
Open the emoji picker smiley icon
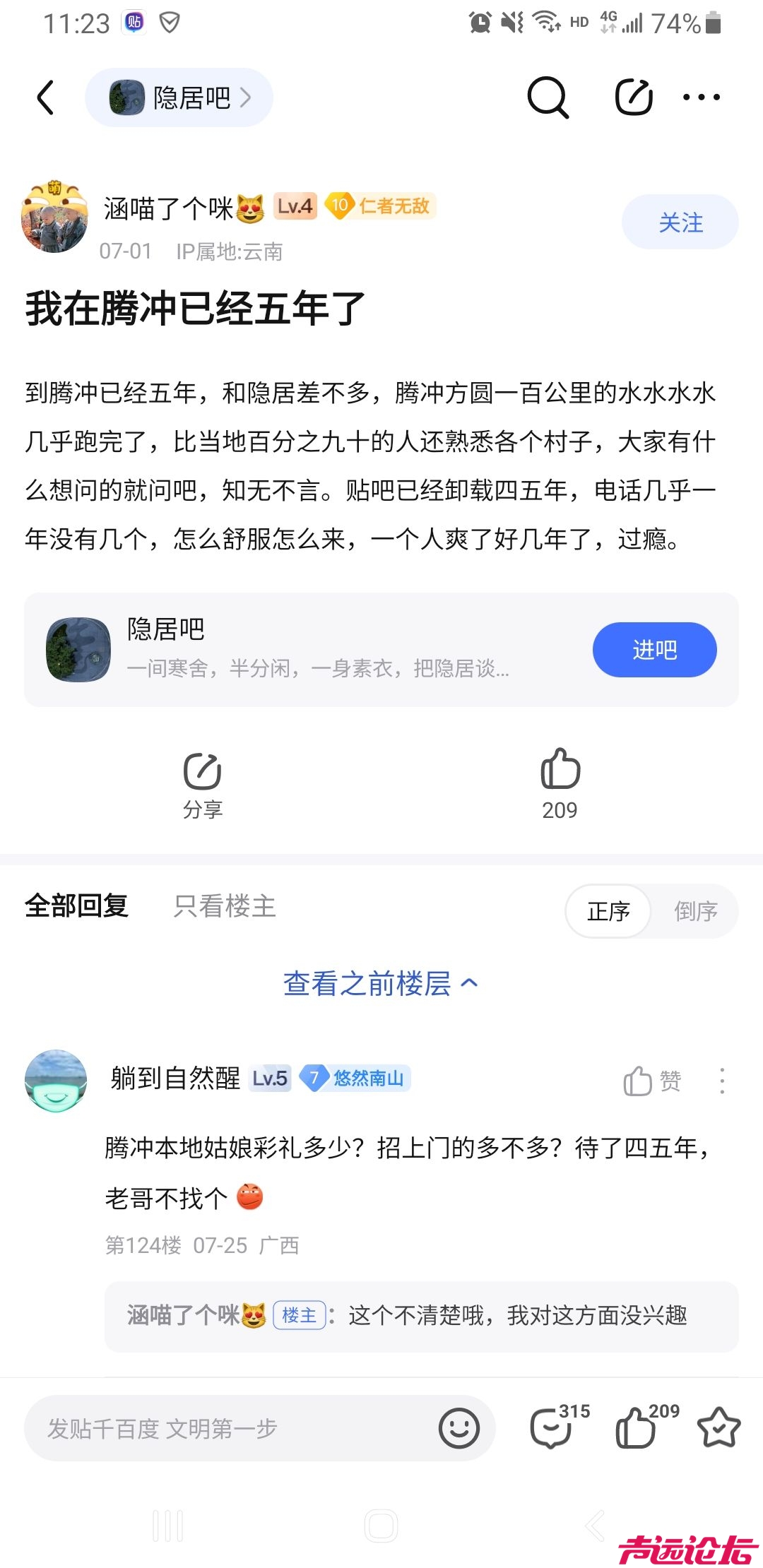[459, 1429]
